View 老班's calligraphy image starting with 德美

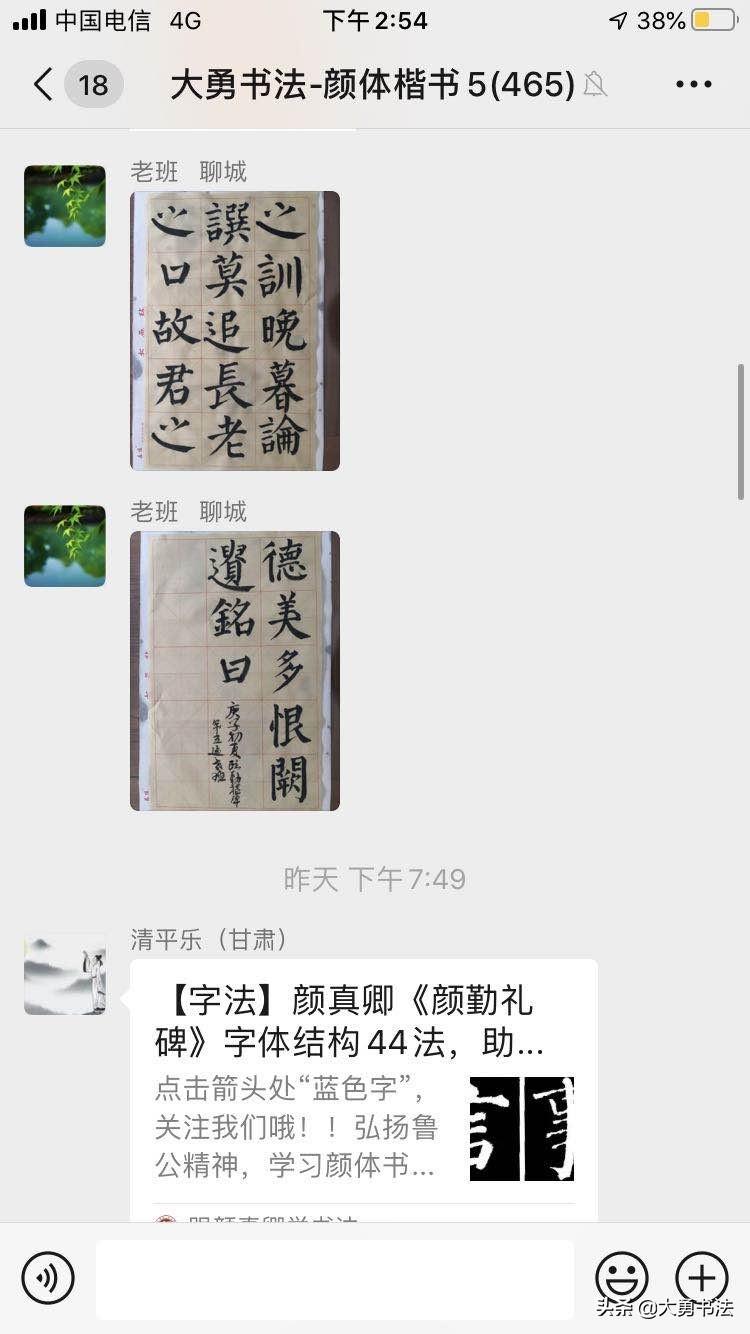click(235, 670)
